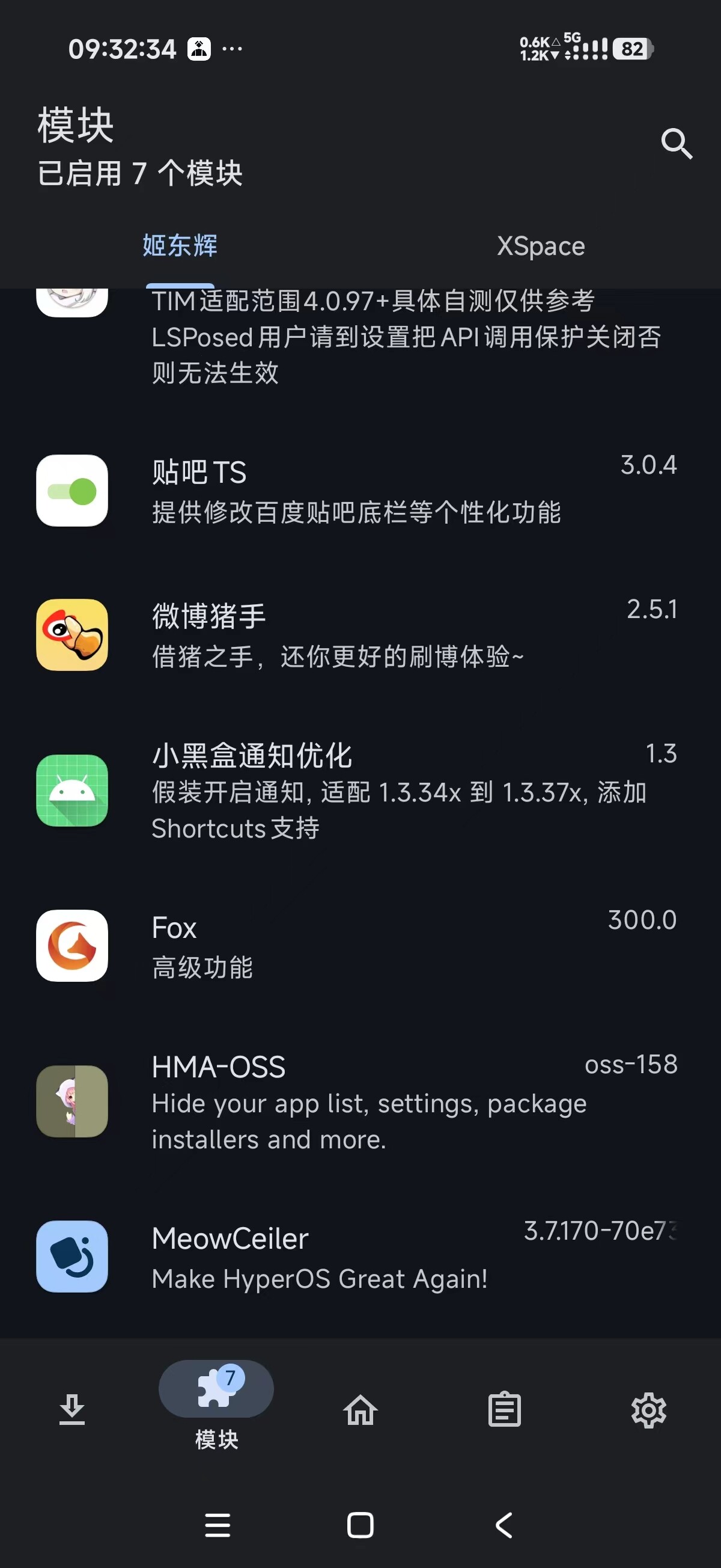The image size is (721, 1568).
Task: Select the 姬东辉 user tab
Action: (x=180, y=247)
